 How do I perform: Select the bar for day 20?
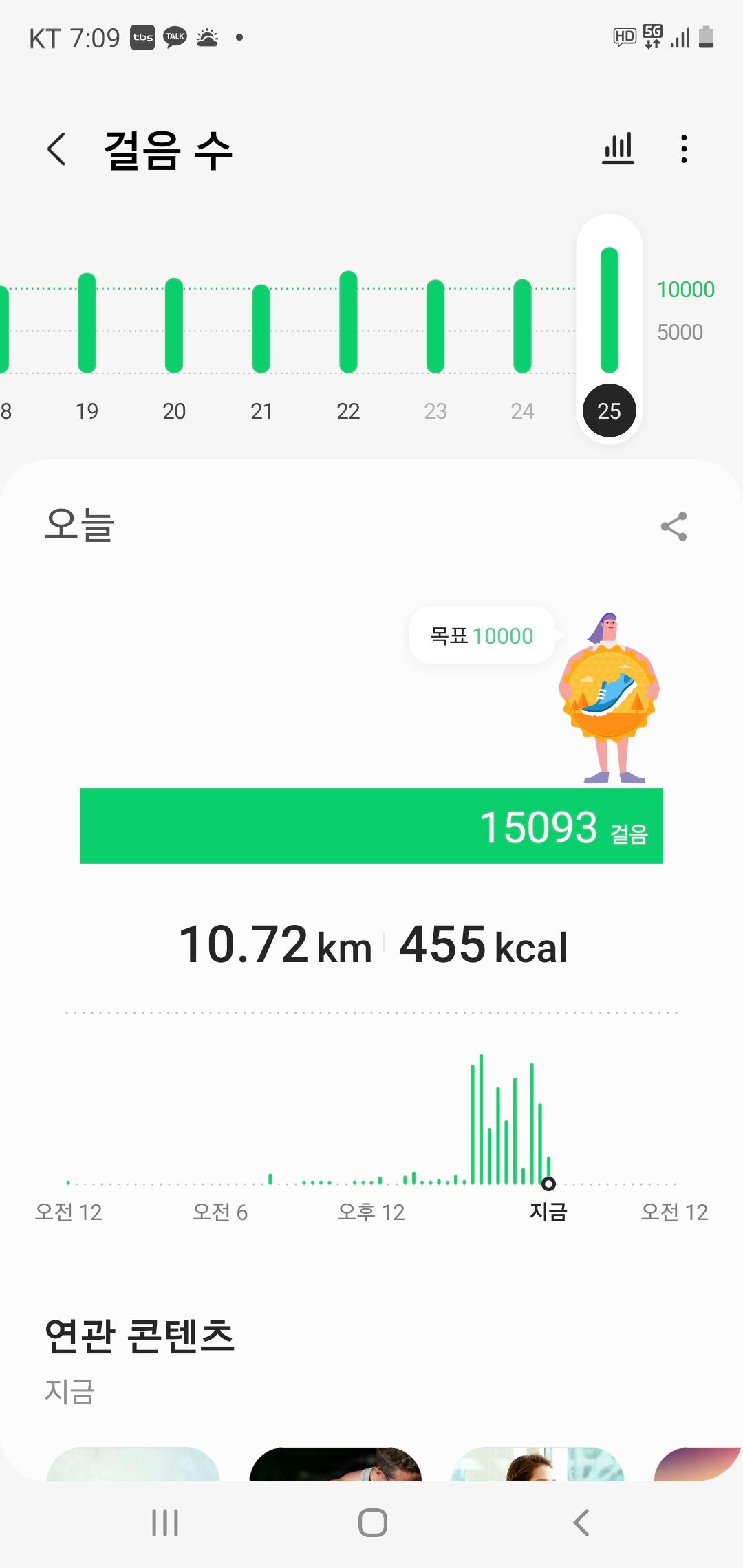[174, 325]
